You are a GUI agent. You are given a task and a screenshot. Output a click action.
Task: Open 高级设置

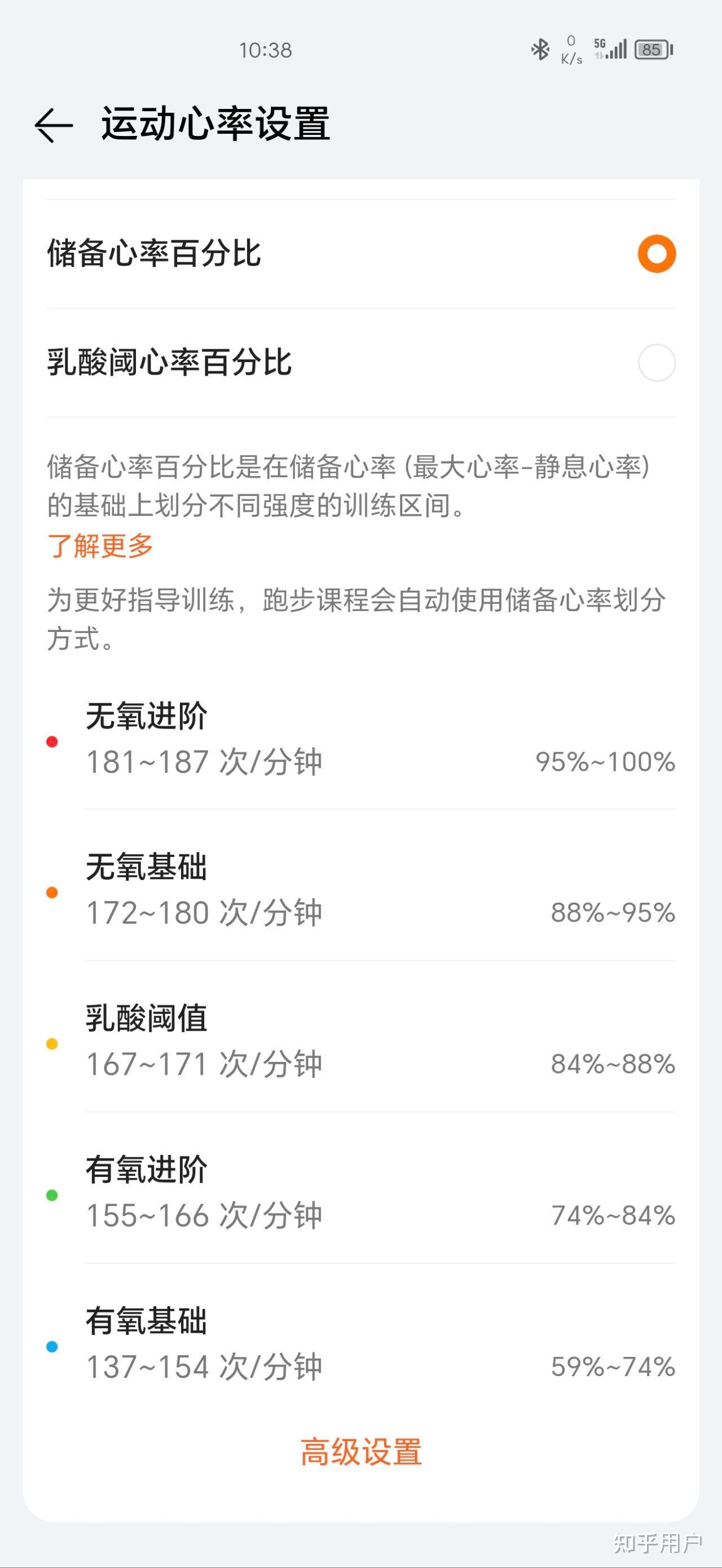pyautogui.click(x=361, y=1452)
